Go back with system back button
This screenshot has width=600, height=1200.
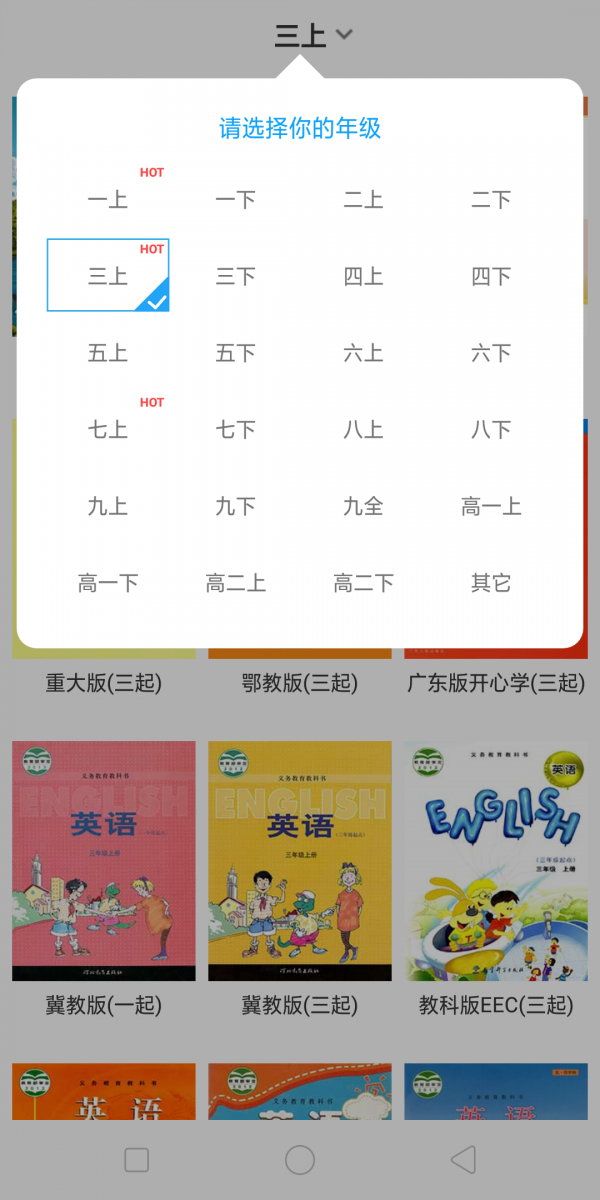coord(463,1160)
